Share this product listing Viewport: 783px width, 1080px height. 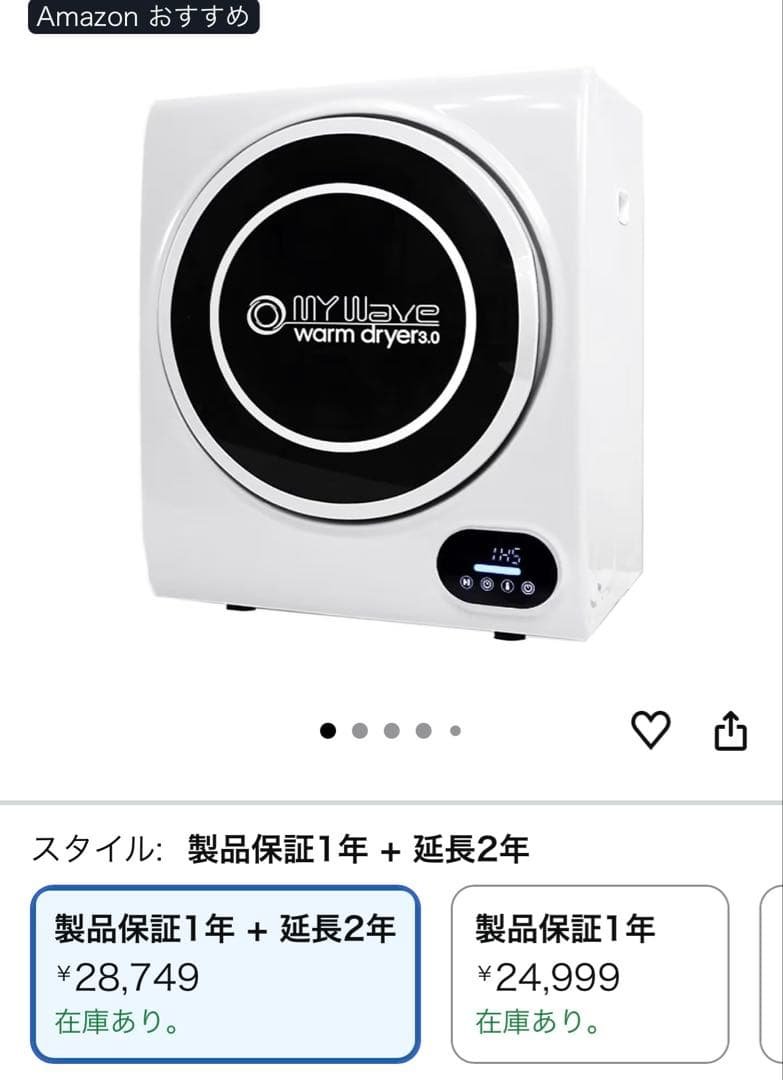(730, 731)
